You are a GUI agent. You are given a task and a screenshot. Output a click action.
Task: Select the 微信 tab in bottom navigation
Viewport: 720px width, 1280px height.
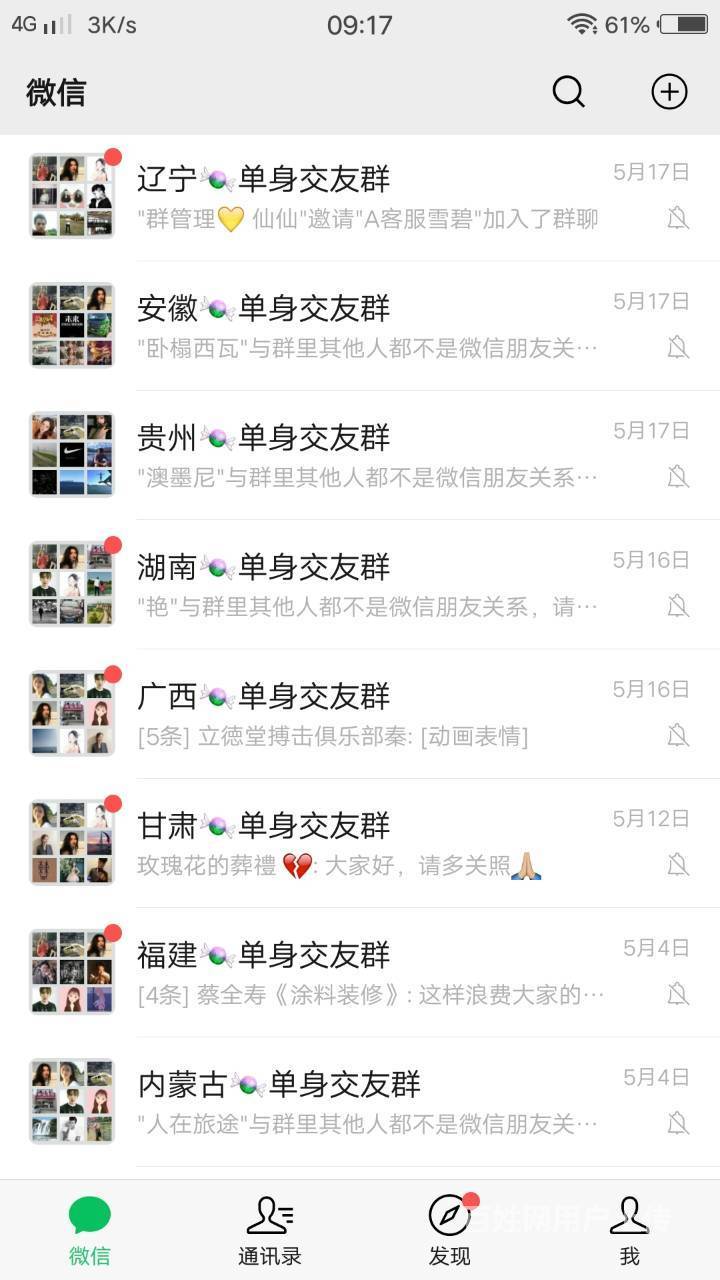tap(90, 1230)
